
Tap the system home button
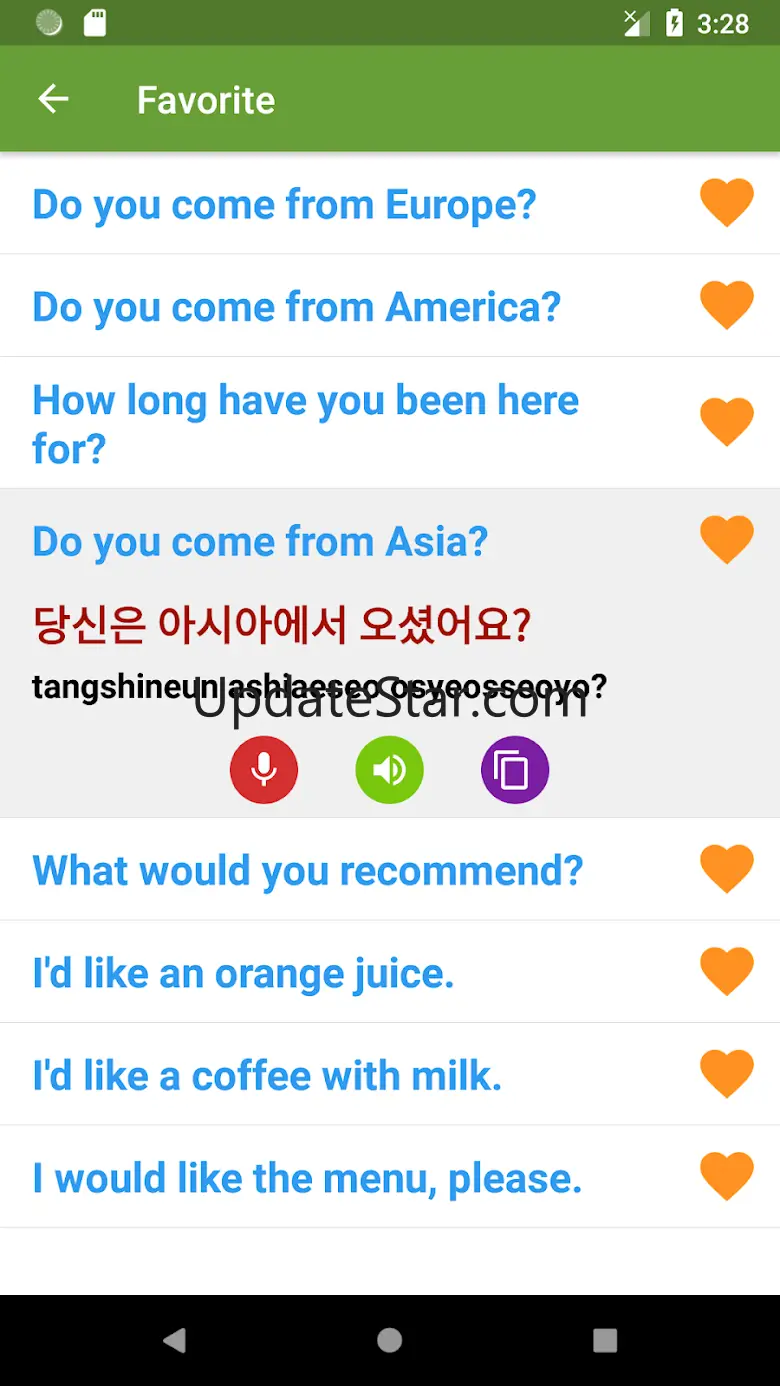pyautogui.click(x=390, y=1340)
